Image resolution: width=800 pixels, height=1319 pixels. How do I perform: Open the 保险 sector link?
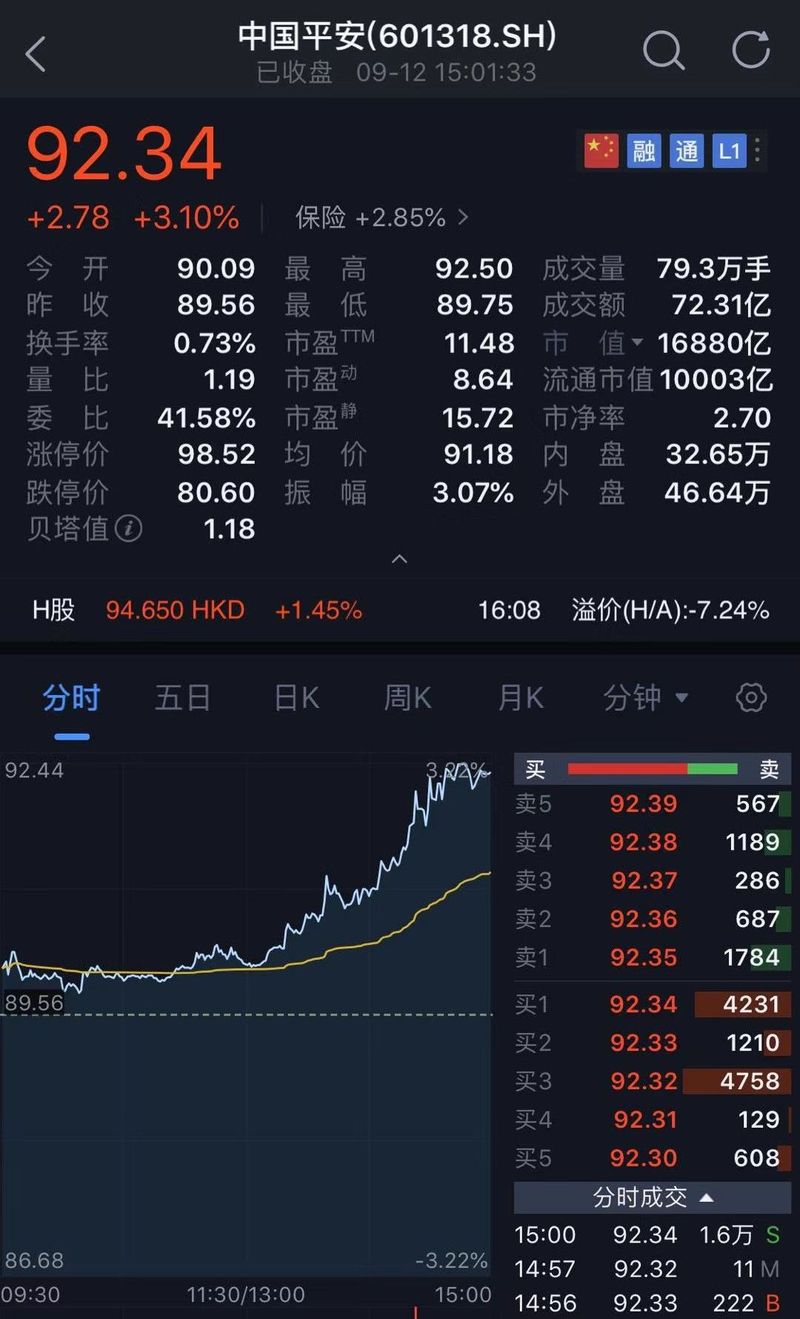(381, 217)
